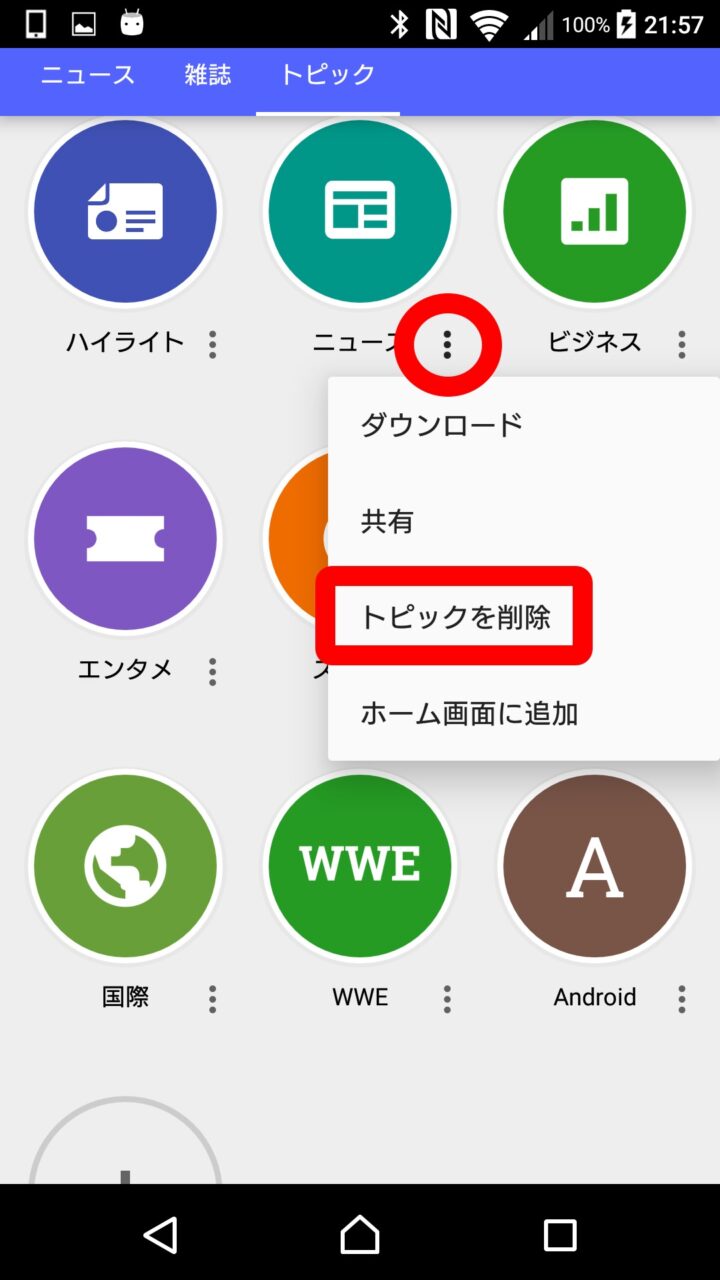Open more options for WWE

(447, 998)
